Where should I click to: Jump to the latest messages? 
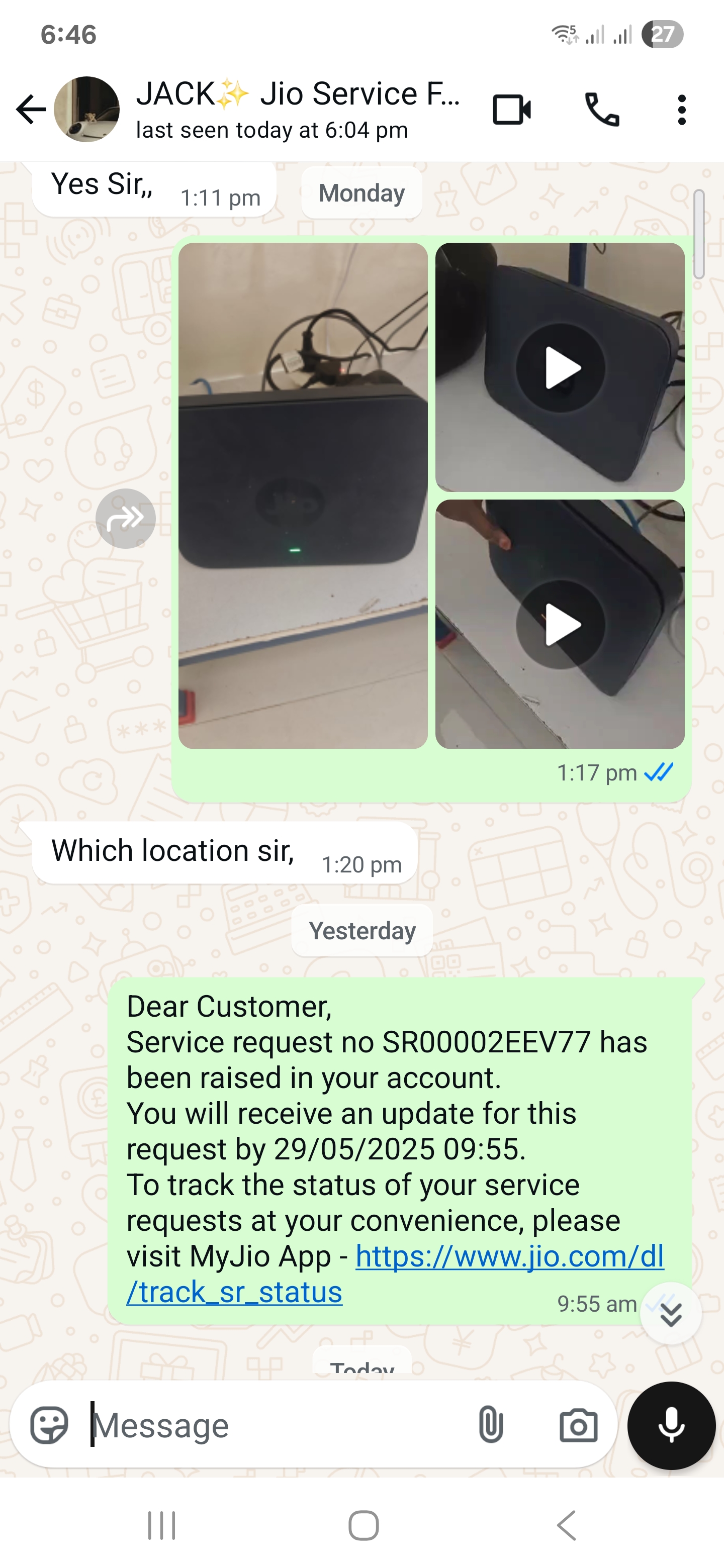(670, 1314)
